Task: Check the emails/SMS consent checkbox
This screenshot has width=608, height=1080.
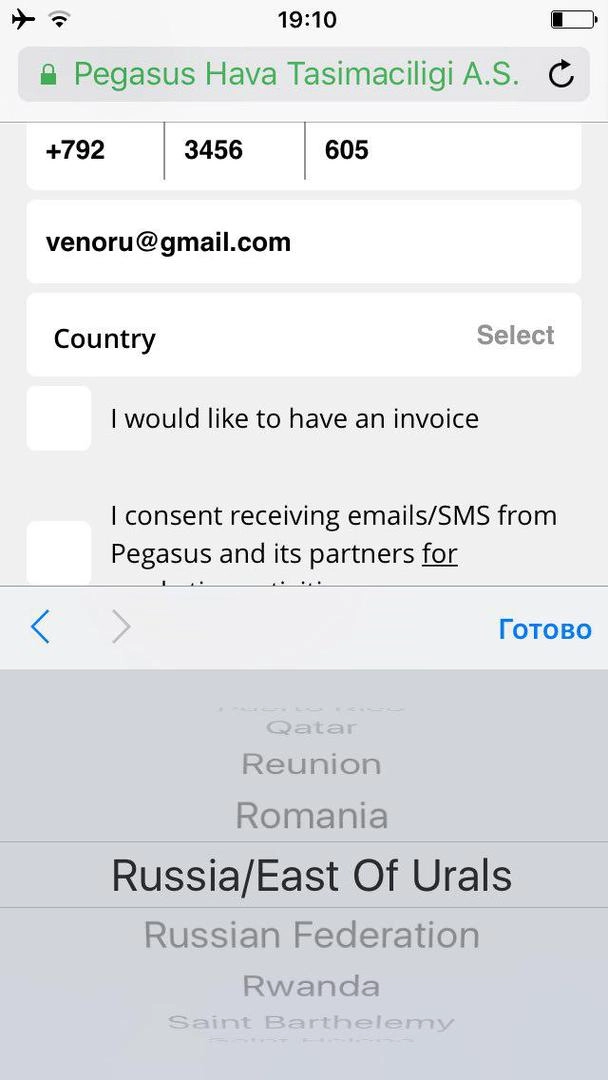Action: point(59,551)
